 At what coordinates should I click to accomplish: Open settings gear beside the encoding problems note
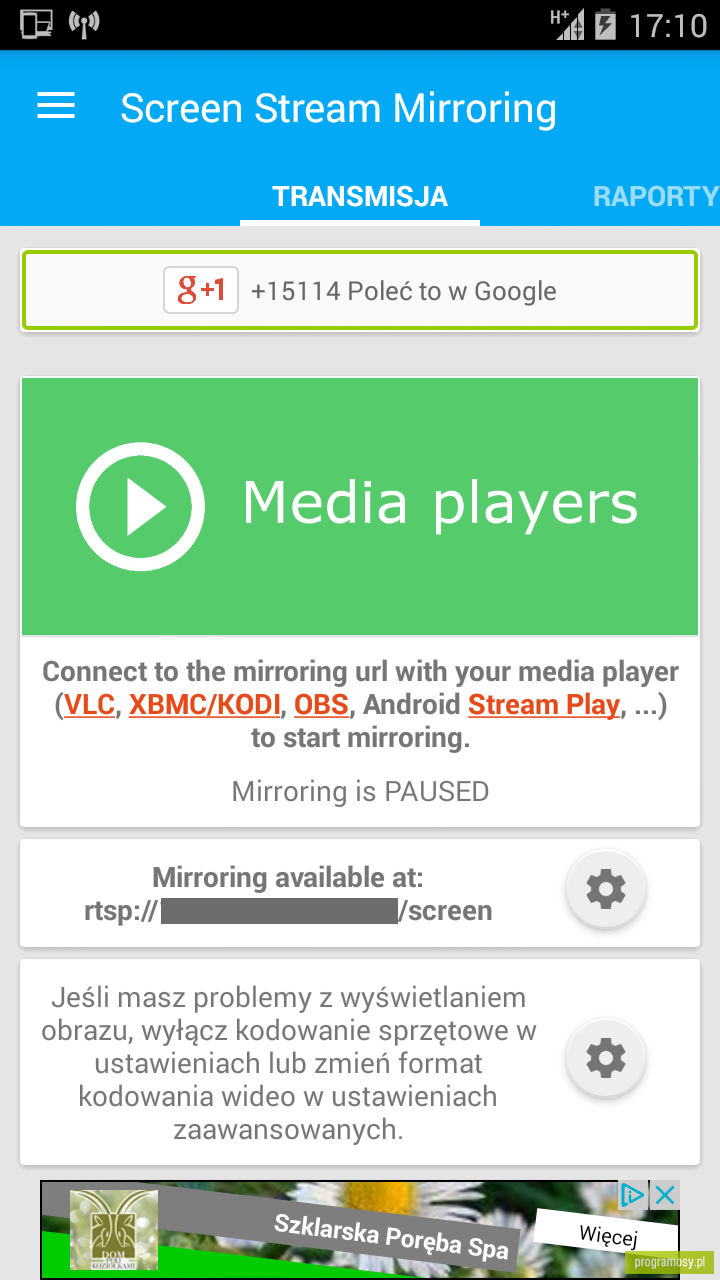click(606, 1058)
